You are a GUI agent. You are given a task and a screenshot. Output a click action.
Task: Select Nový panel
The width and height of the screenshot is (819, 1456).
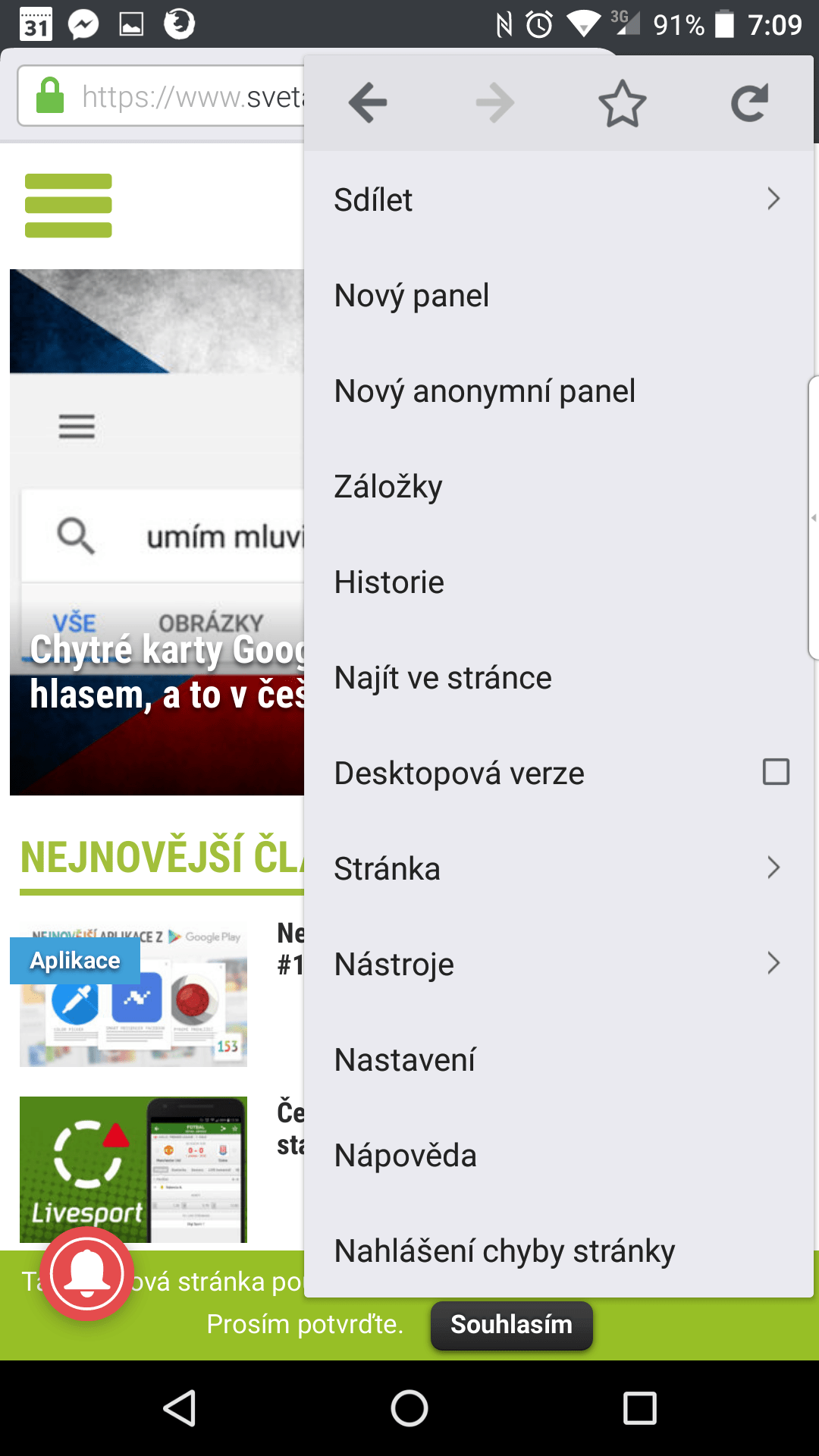tap(559, 295)
